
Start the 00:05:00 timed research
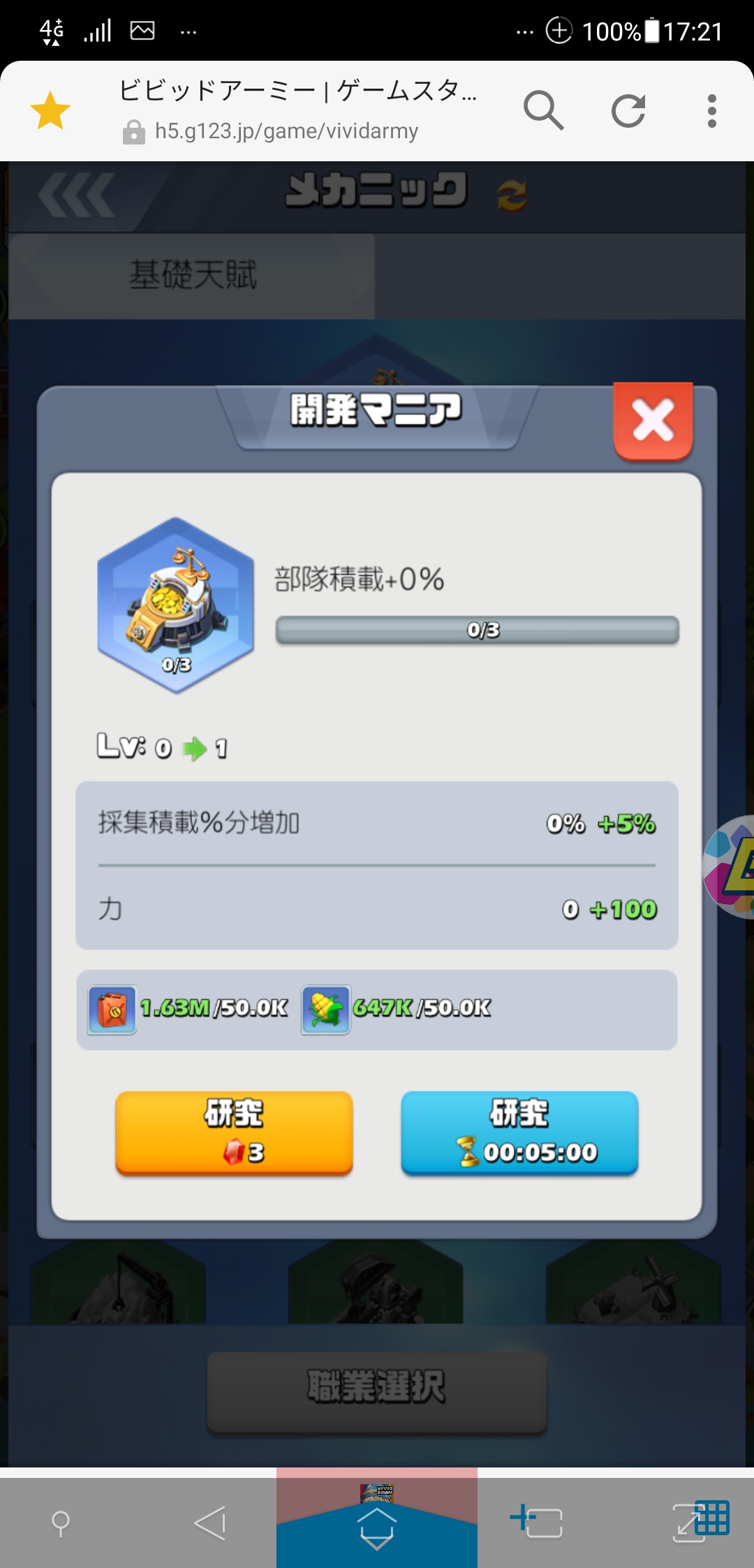[519, 1132]
